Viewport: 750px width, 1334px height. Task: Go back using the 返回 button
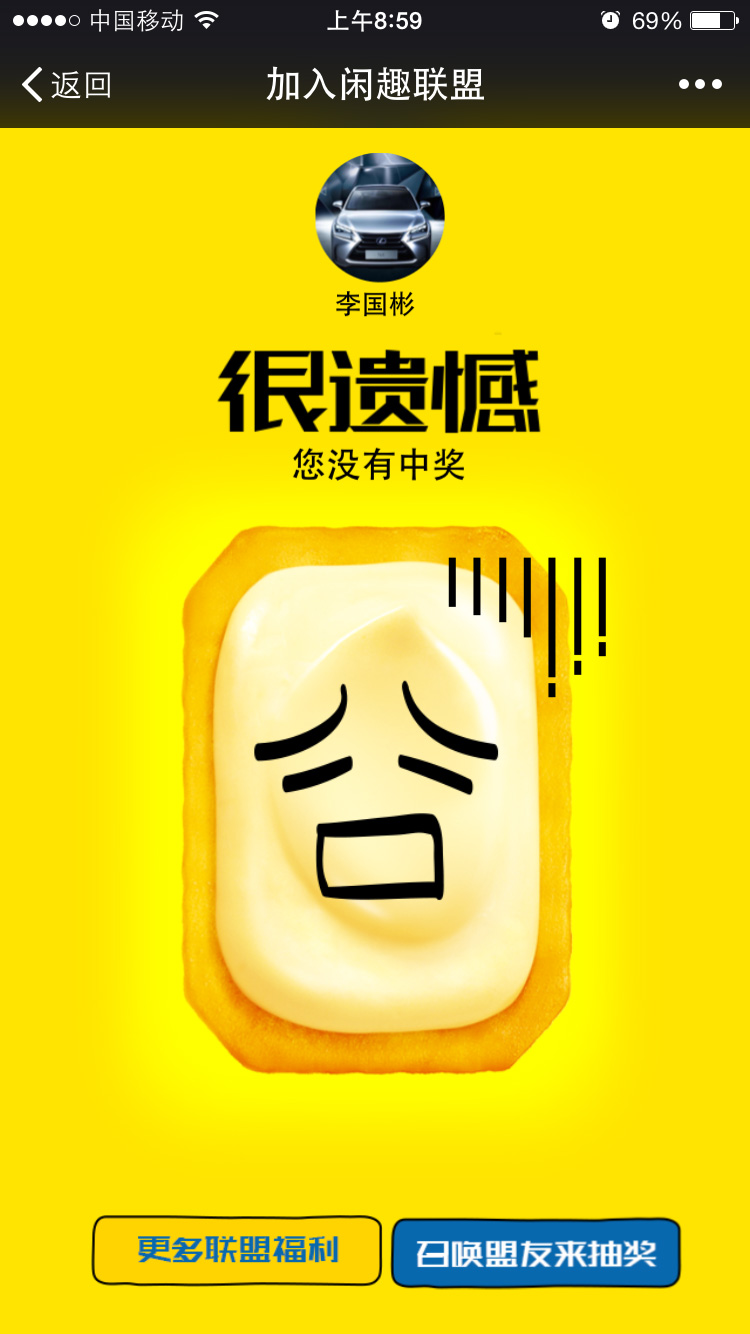(66, 85)
